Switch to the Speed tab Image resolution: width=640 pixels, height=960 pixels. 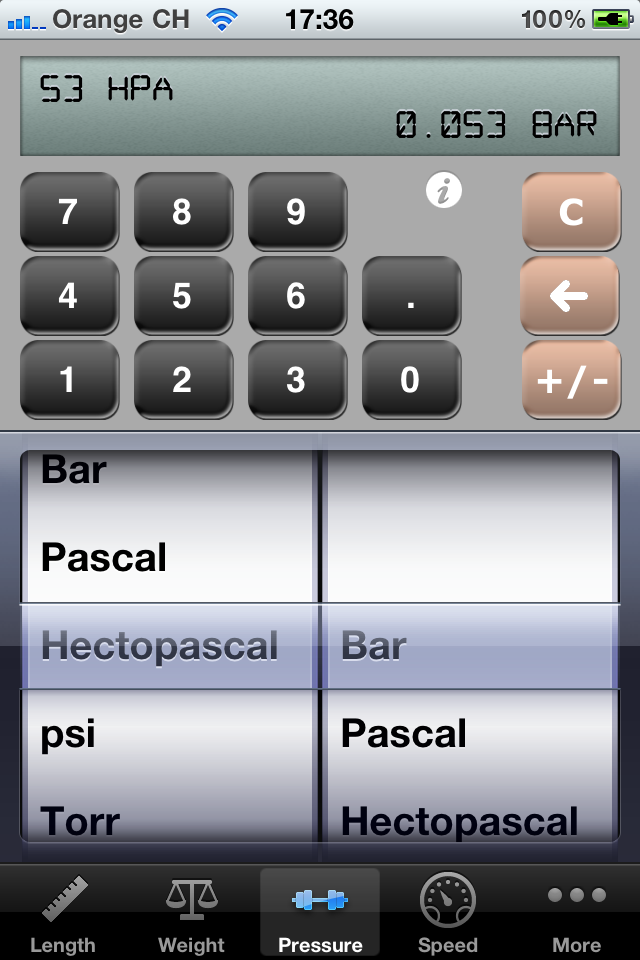(448, 914)
